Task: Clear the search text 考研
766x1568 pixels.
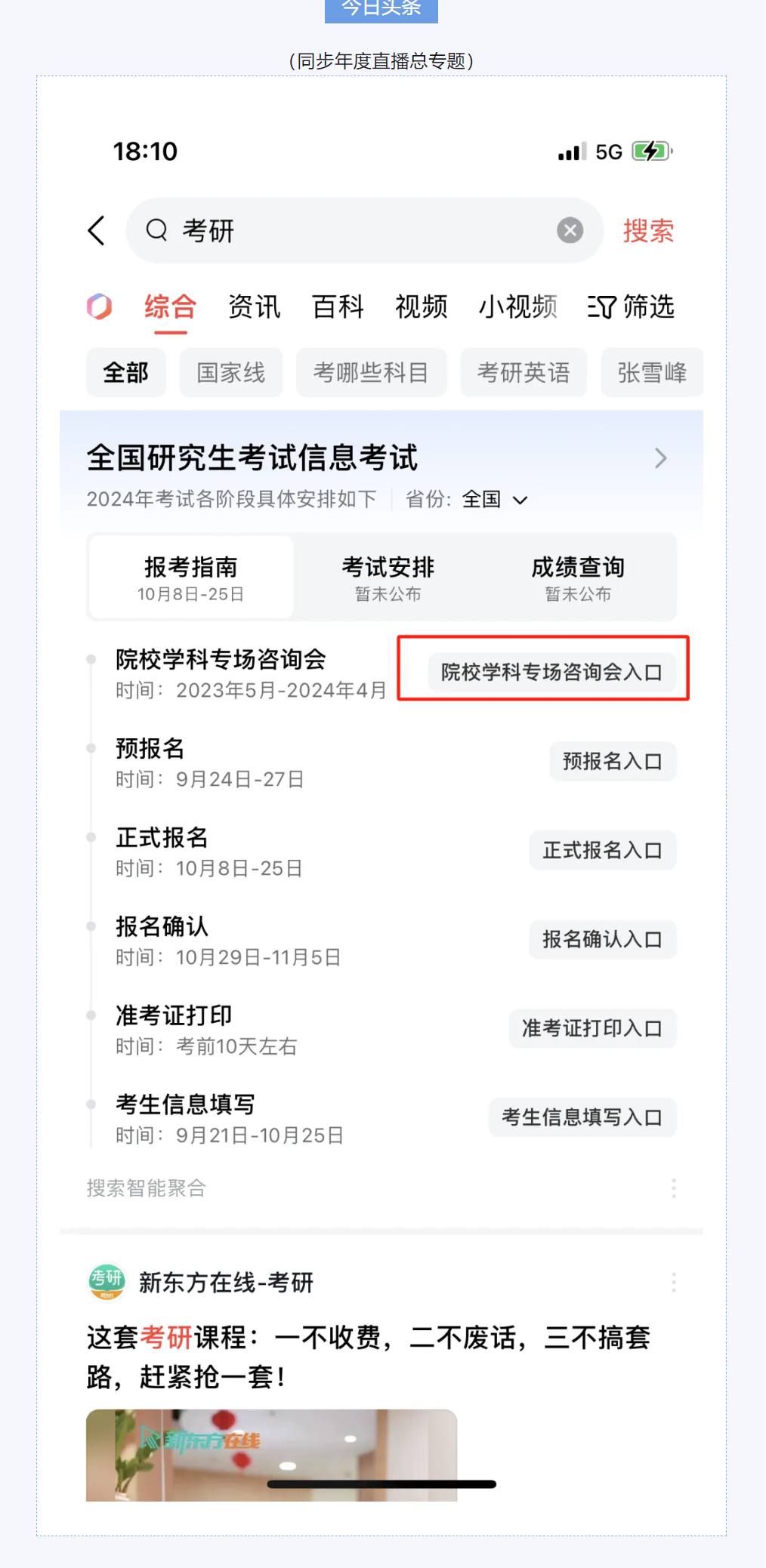Action: [x=570, y=230]
